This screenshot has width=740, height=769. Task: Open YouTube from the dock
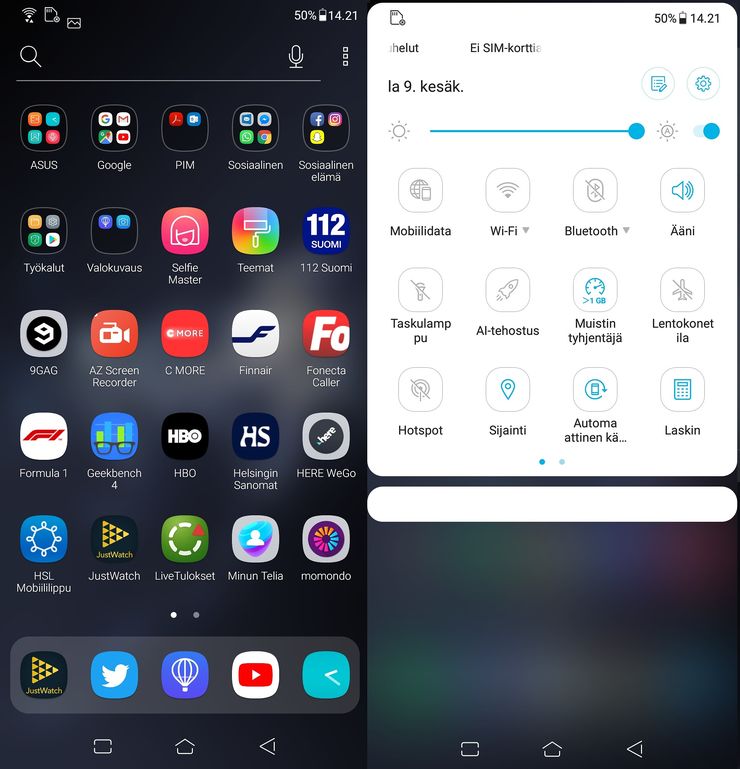[255, 675]
